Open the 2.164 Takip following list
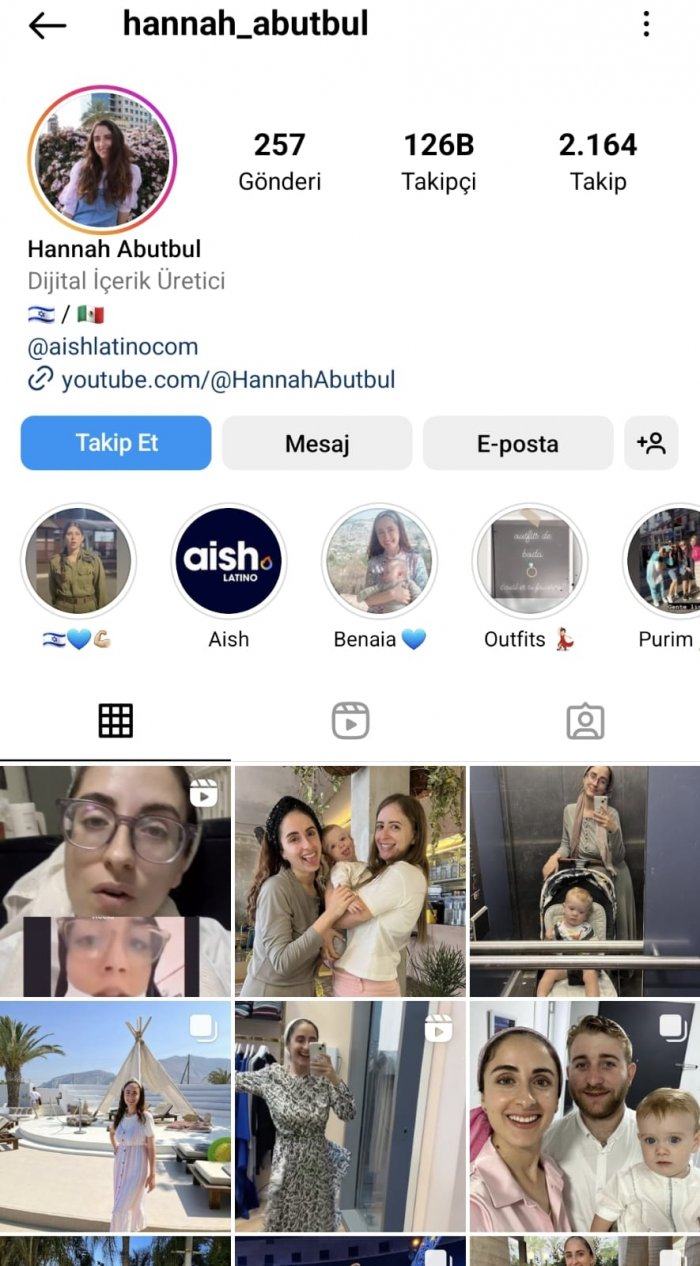Image resolution: width=700 pixels, height=1266 pixels. coord(598,161)
